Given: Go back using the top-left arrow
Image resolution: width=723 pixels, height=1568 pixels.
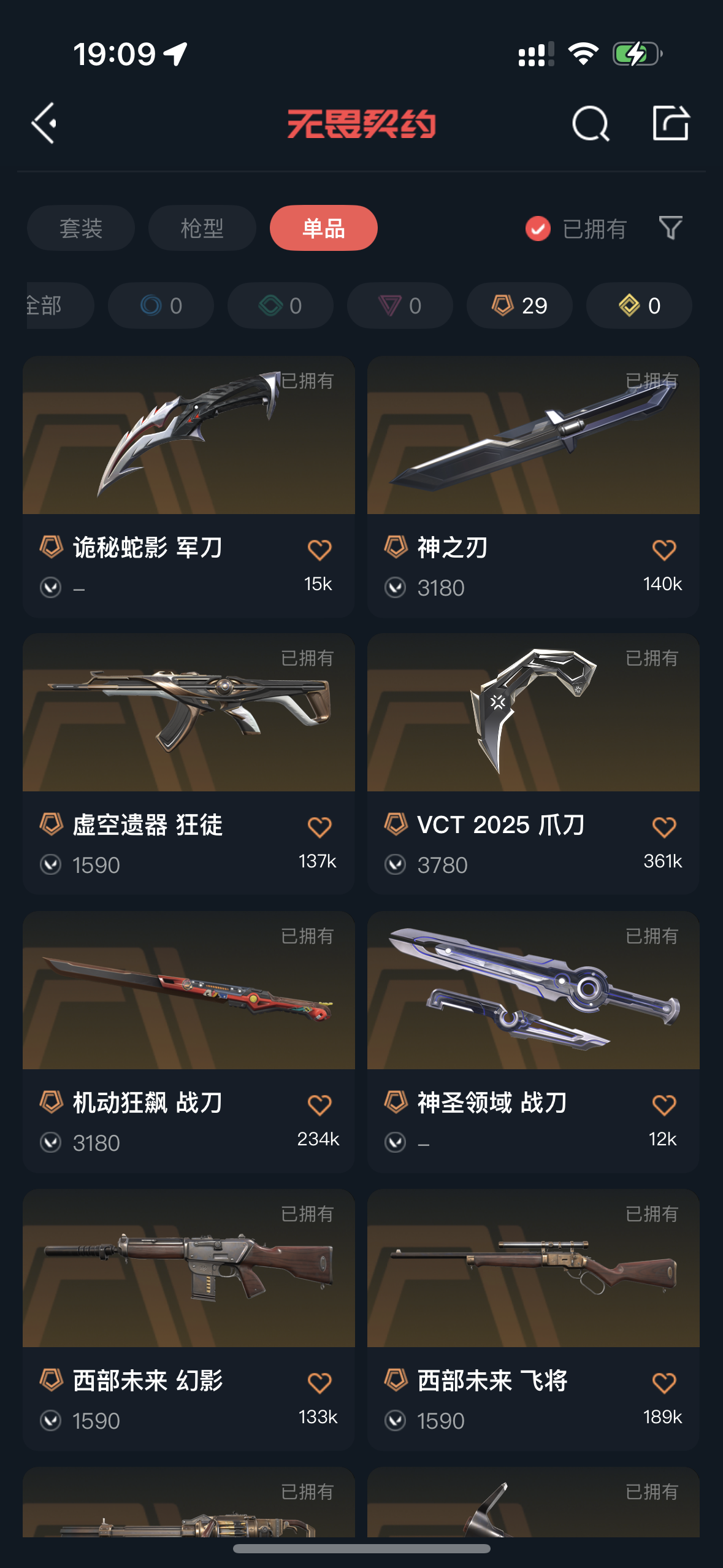Looking at the screenshot, I should click(x=44, y=123).
